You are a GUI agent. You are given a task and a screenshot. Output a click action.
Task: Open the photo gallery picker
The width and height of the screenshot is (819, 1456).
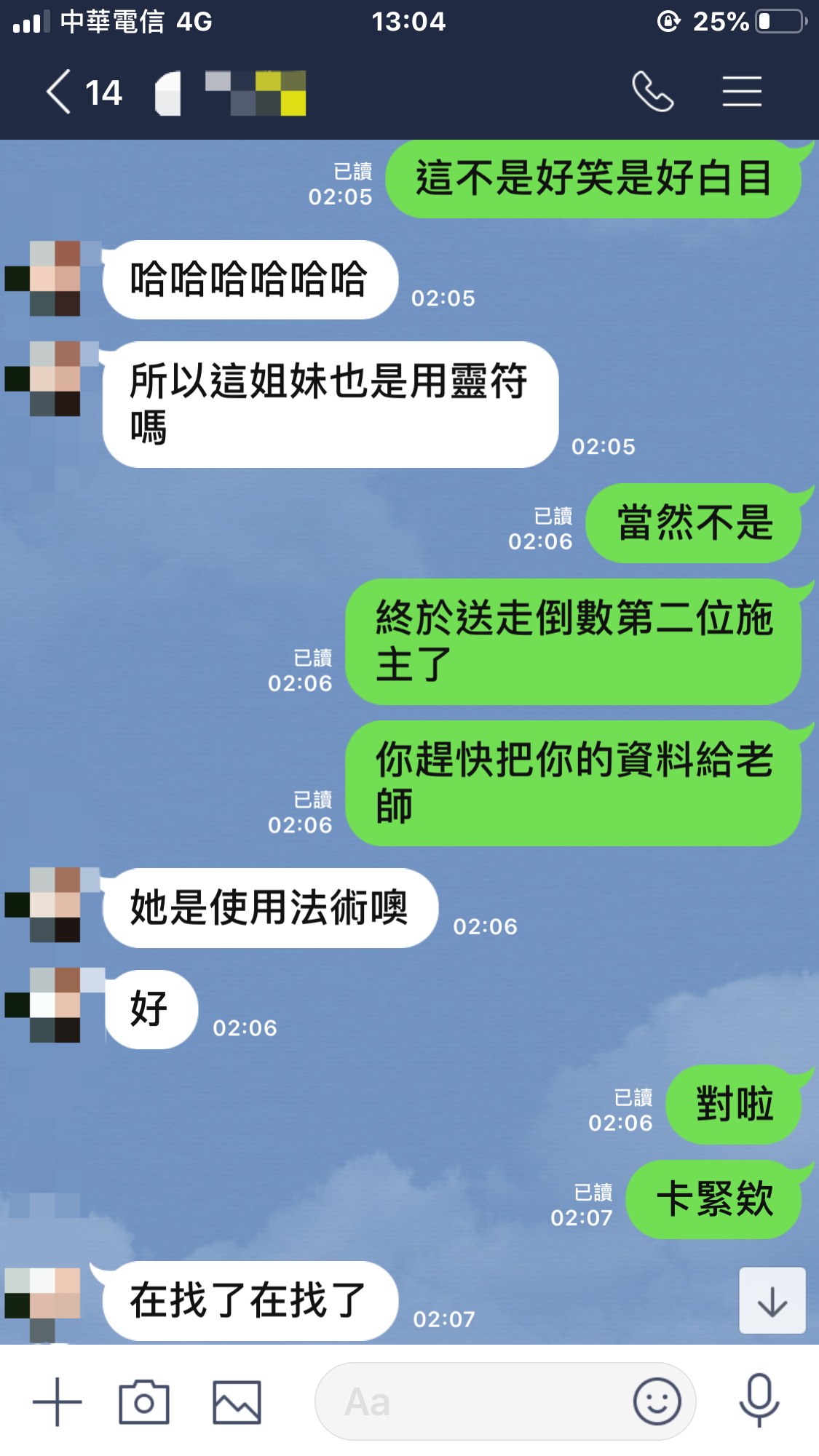coord(237,1401)
